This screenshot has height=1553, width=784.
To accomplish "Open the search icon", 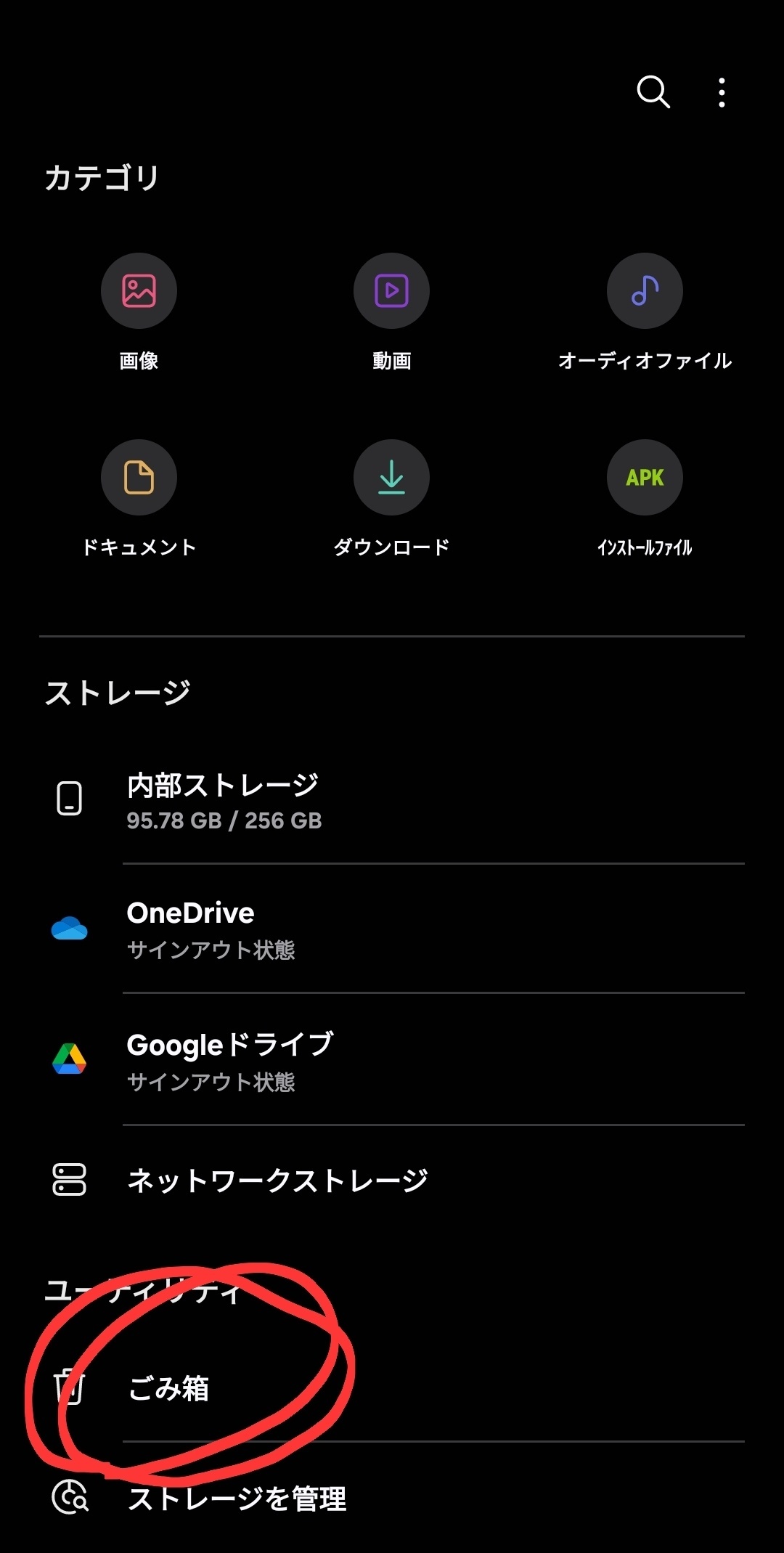I will tap(653, 92).
